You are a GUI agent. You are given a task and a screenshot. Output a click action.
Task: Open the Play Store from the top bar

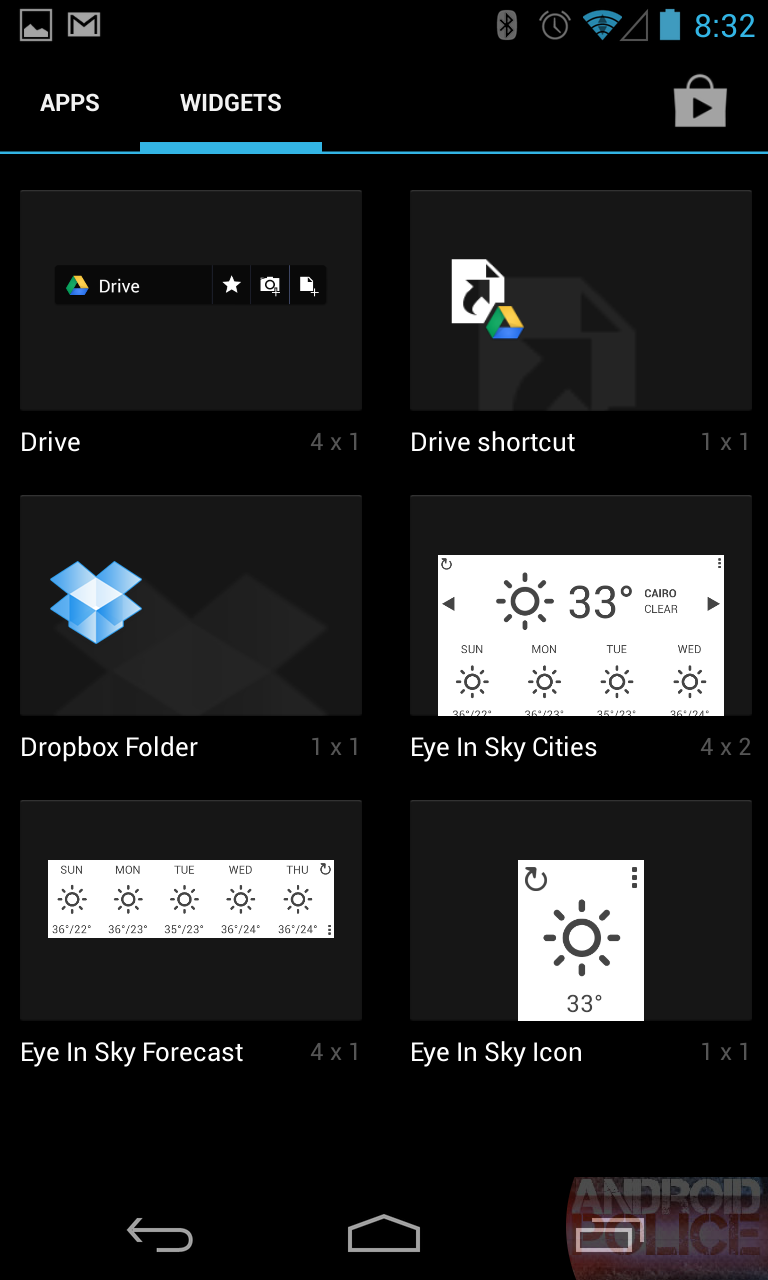coord(700,101)
